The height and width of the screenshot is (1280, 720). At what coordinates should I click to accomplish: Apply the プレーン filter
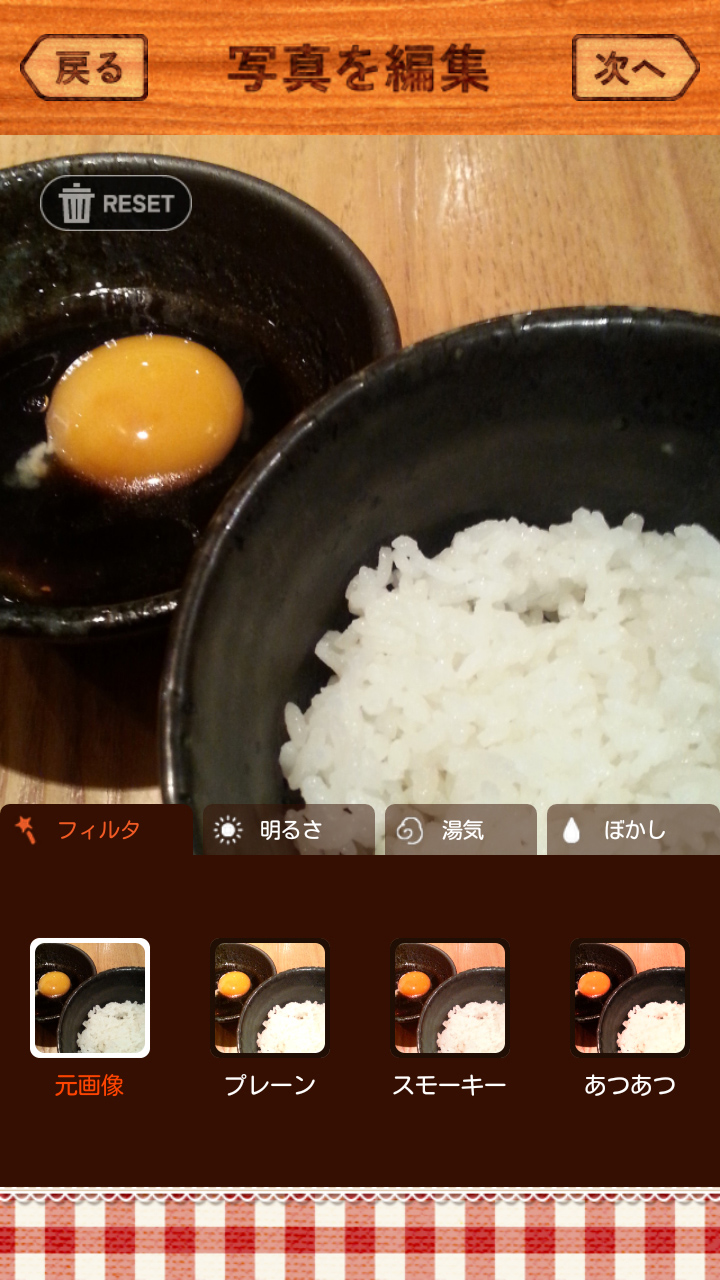pyautogui.click(x=270, y=998)
